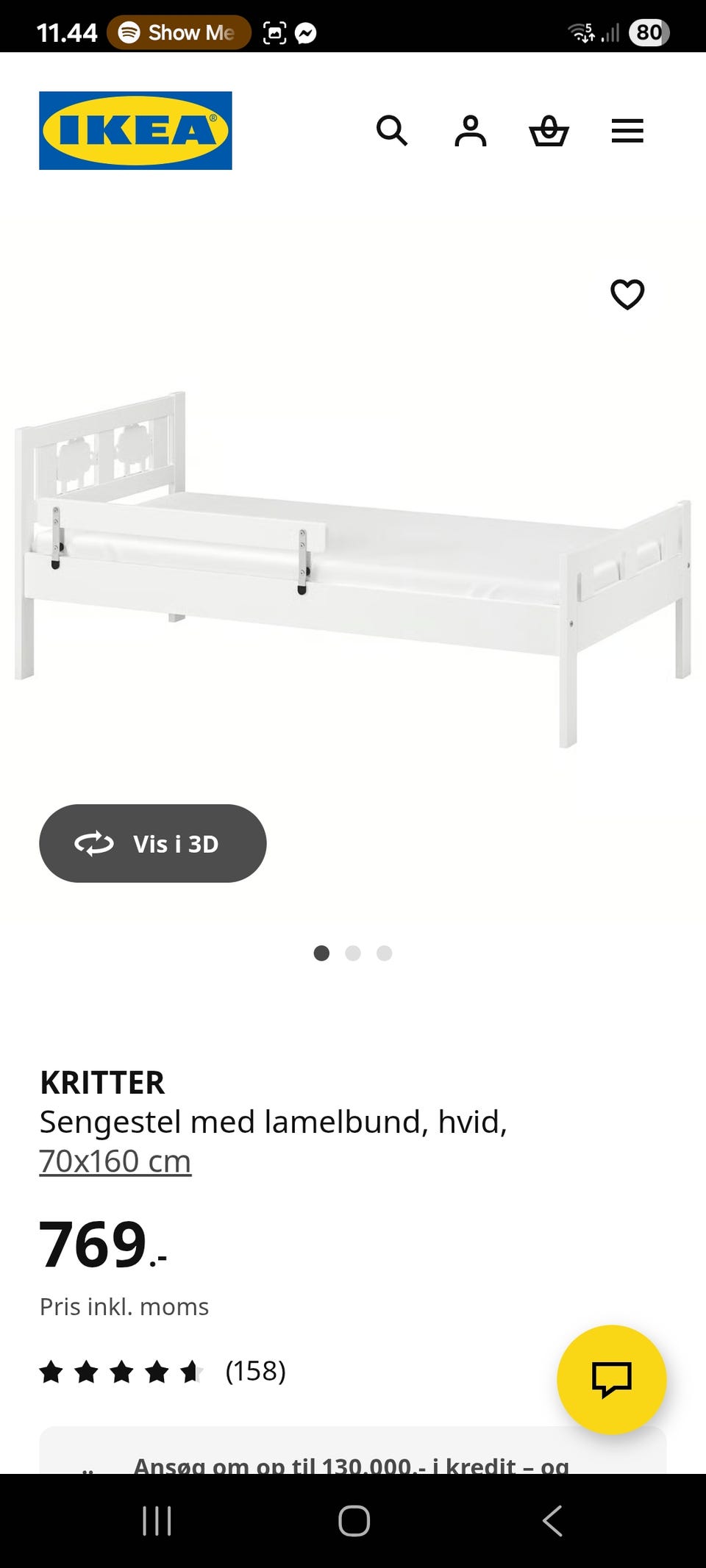Open the 158 customer reviews
The width and height of the screenshot is (706, 1568).
[x=255, y=1371]
